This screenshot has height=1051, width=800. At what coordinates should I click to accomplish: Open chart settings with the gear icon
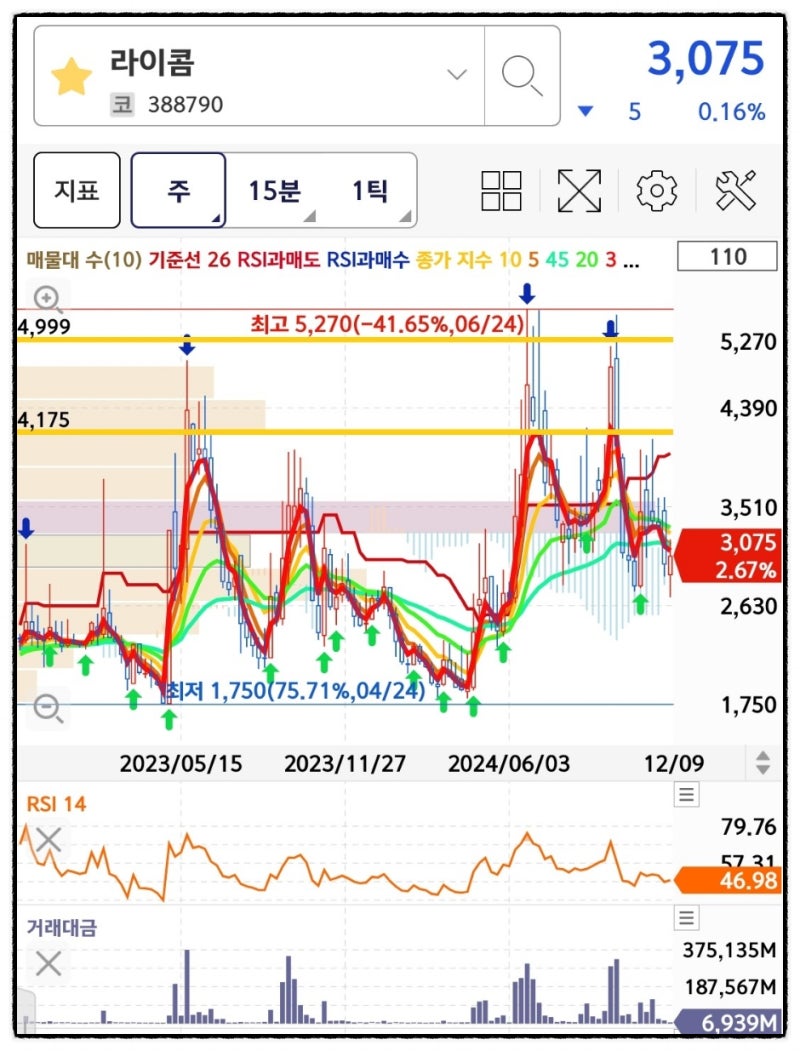click(x=656, y=189)
